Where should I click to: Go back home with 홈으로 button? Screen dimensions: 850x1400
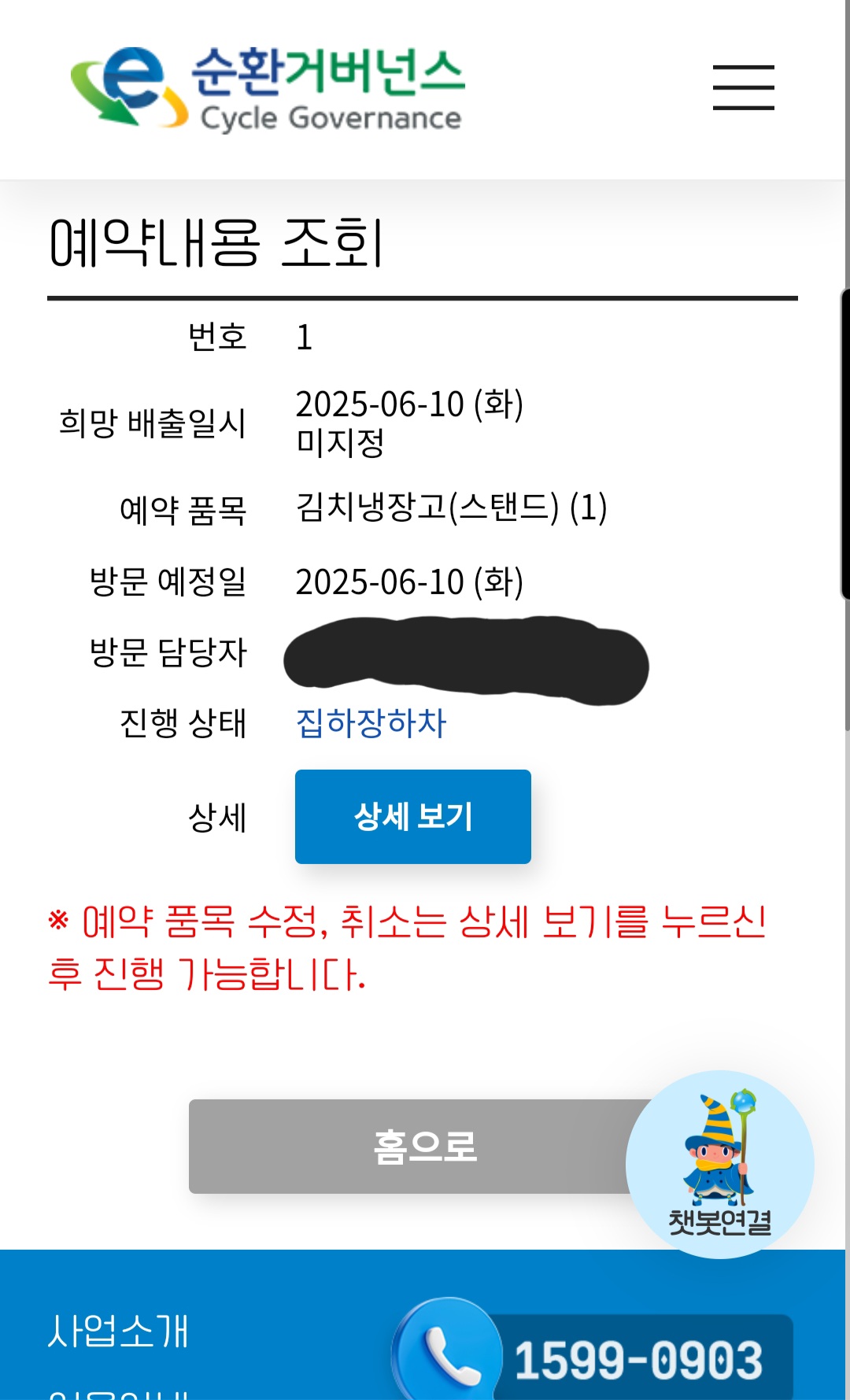tap(424, 1146)
